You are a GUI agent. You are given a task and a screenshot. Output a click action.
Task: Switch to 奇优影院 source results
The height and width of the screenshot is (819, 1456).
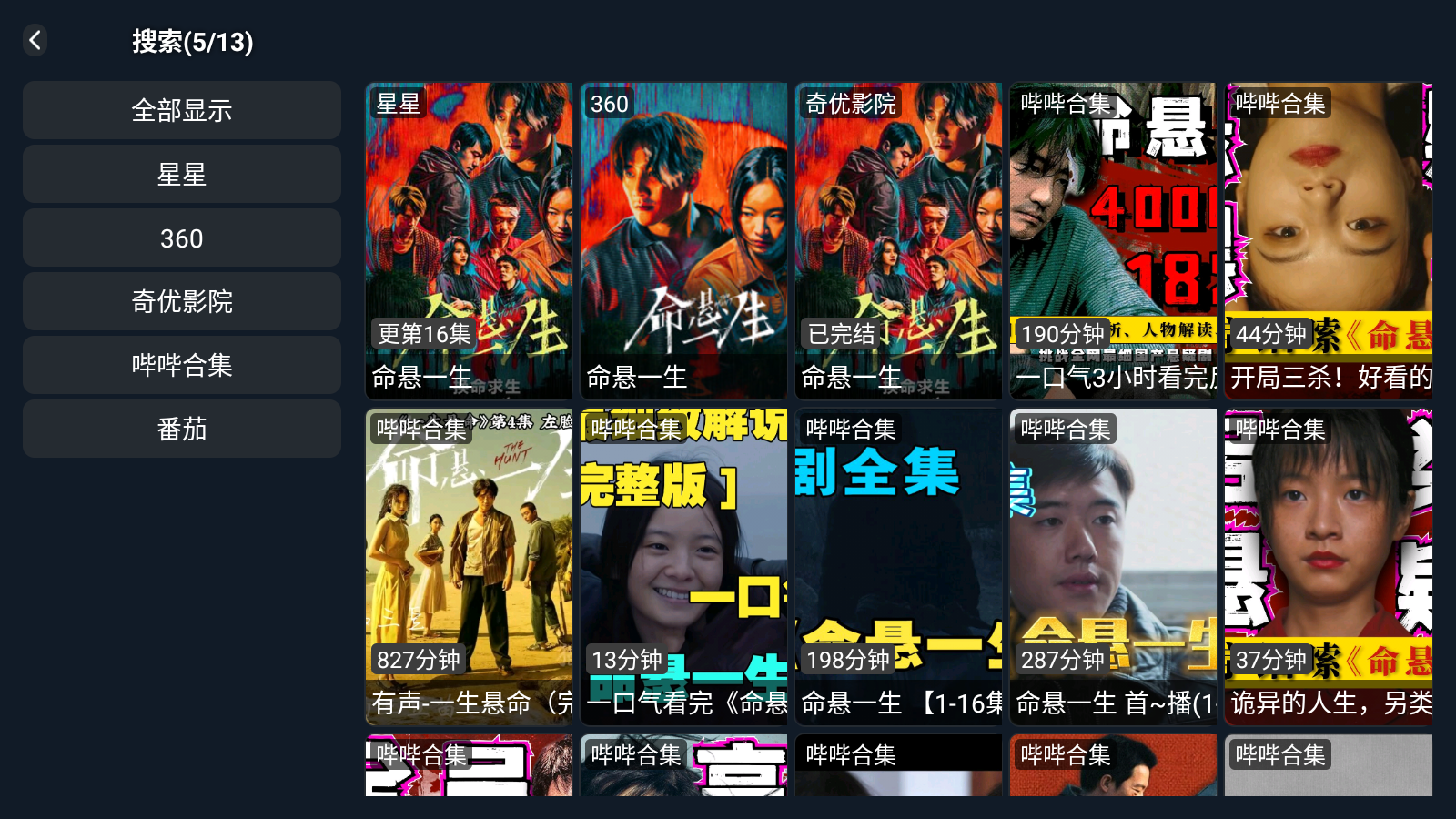tap(181, 301)
